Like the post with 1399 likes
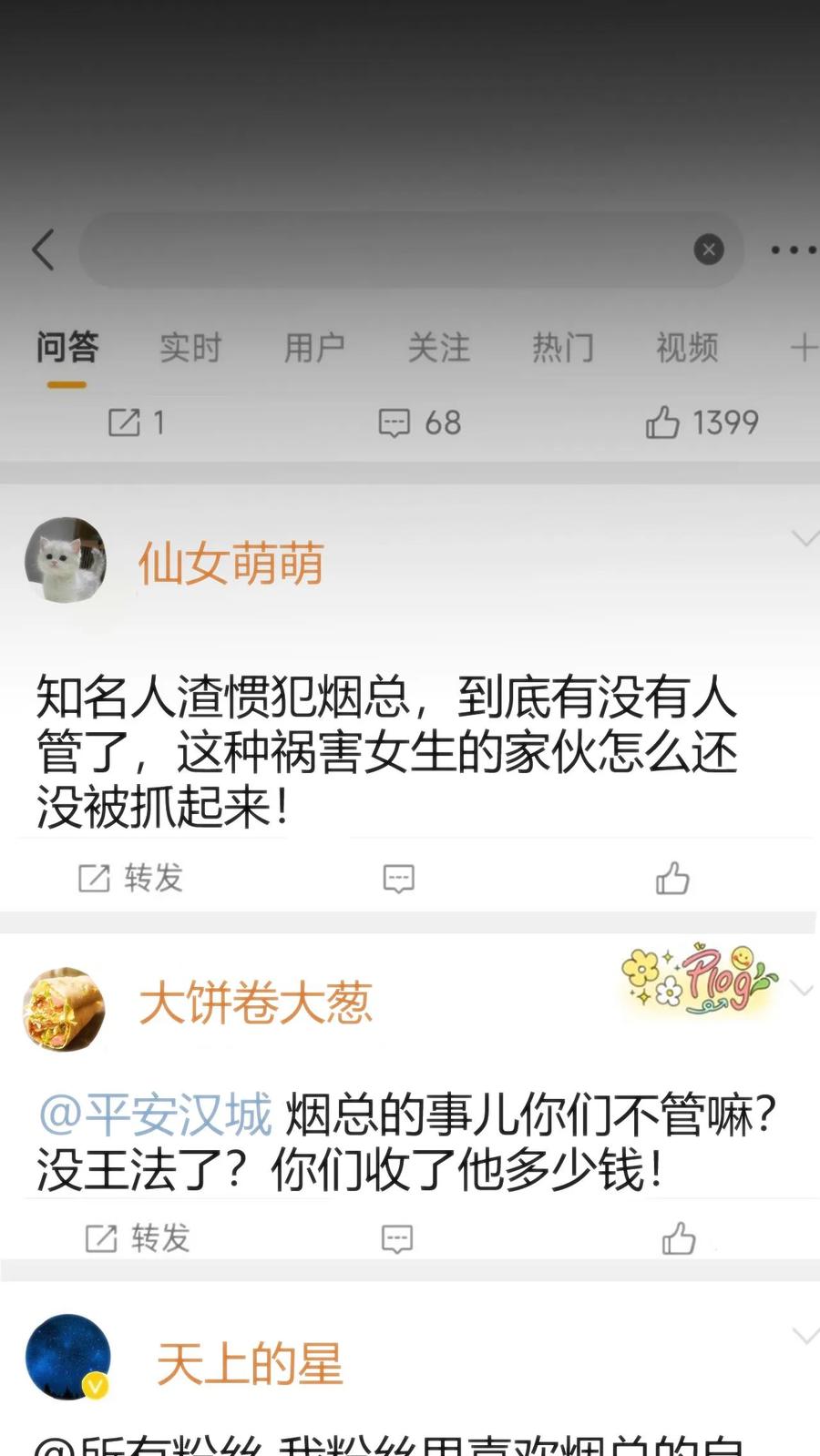Image resolution: width=820 pixels, height=1456 pixels. (702, 423)
